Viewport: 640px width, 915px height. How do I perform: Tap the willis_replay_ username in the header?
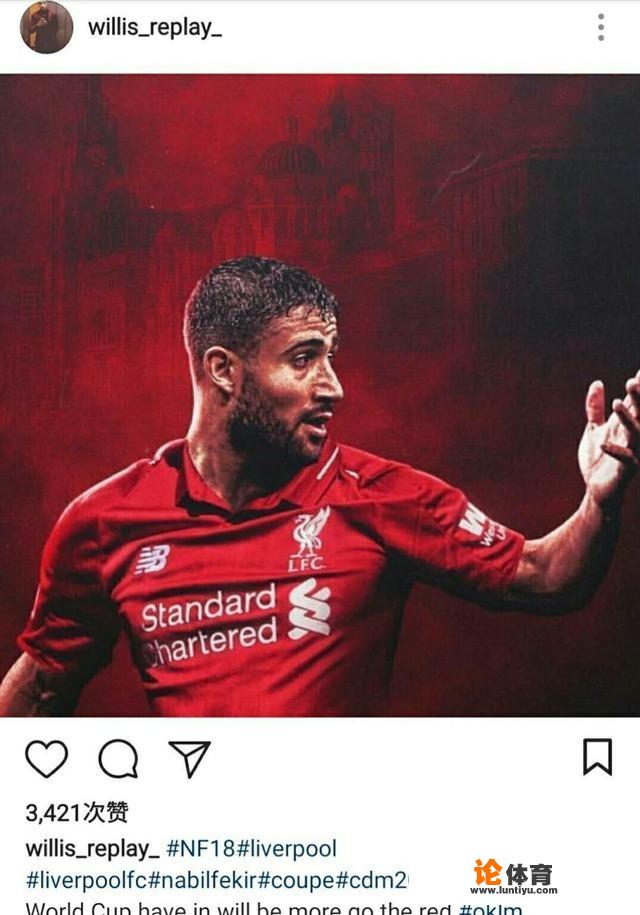point(155,27)
